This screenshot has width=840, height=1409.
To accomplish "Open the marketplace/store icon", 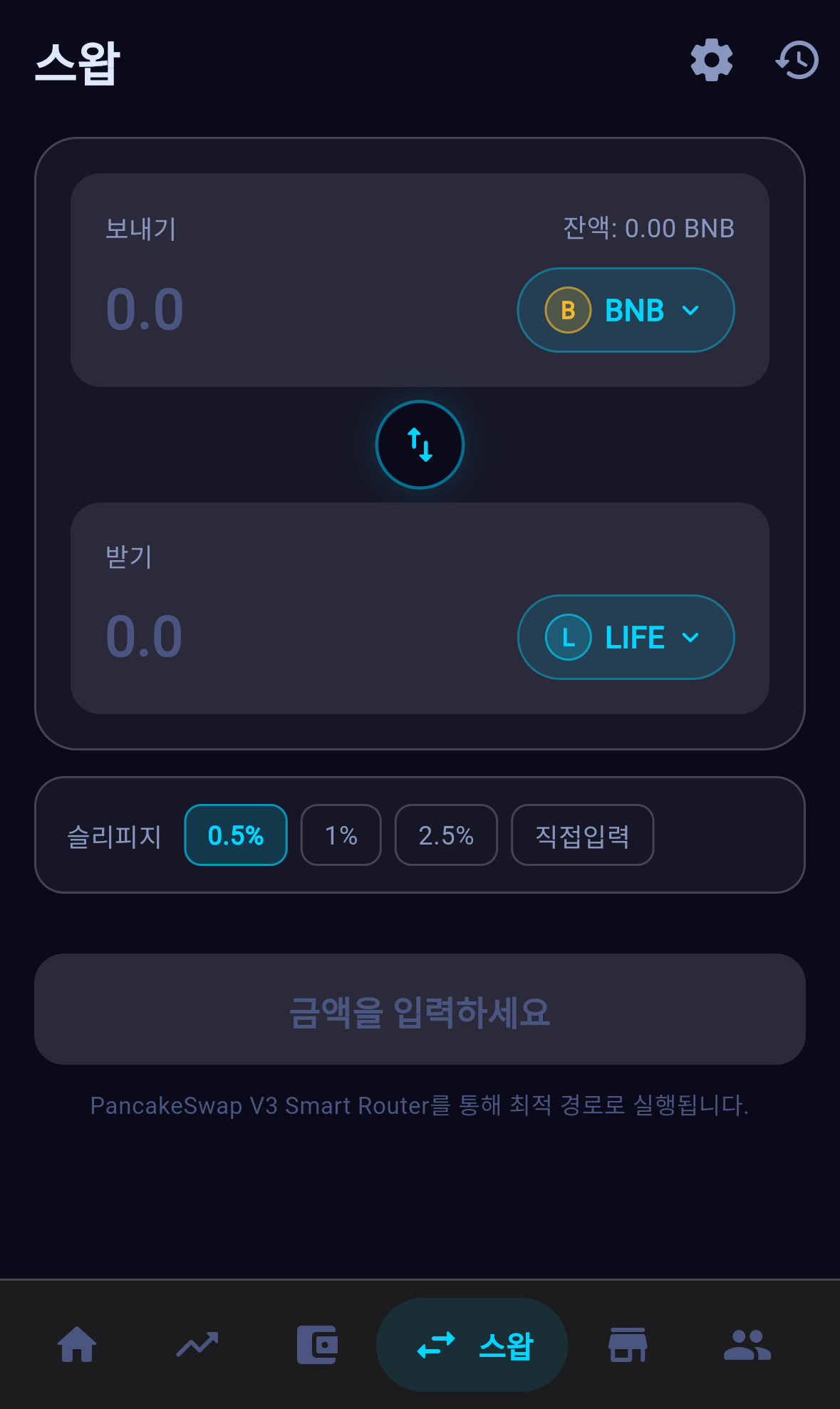I will coord(628,1346).
